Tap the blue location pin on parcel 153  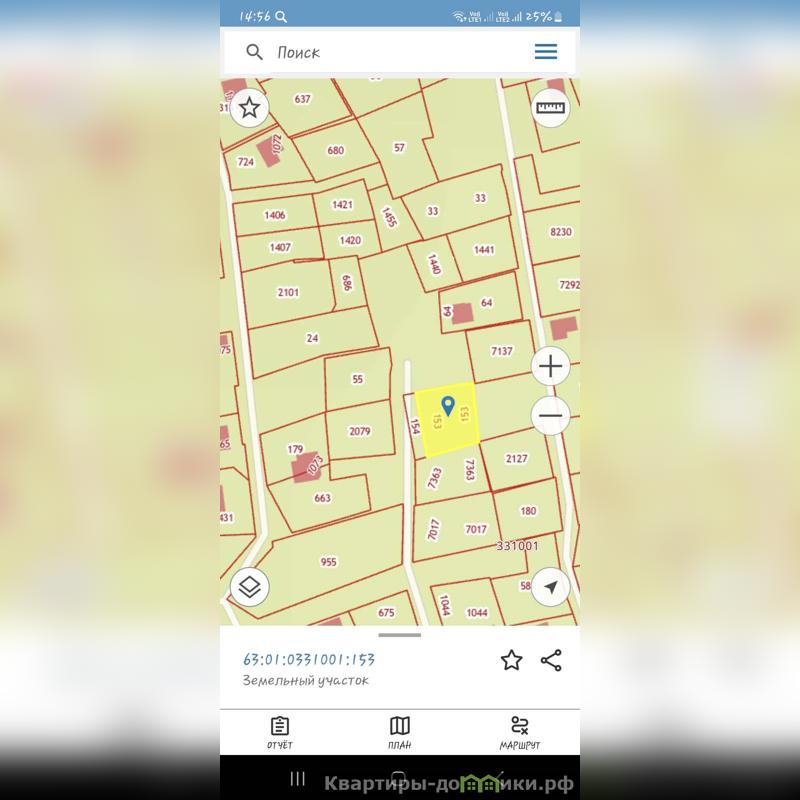click(448, 406)
